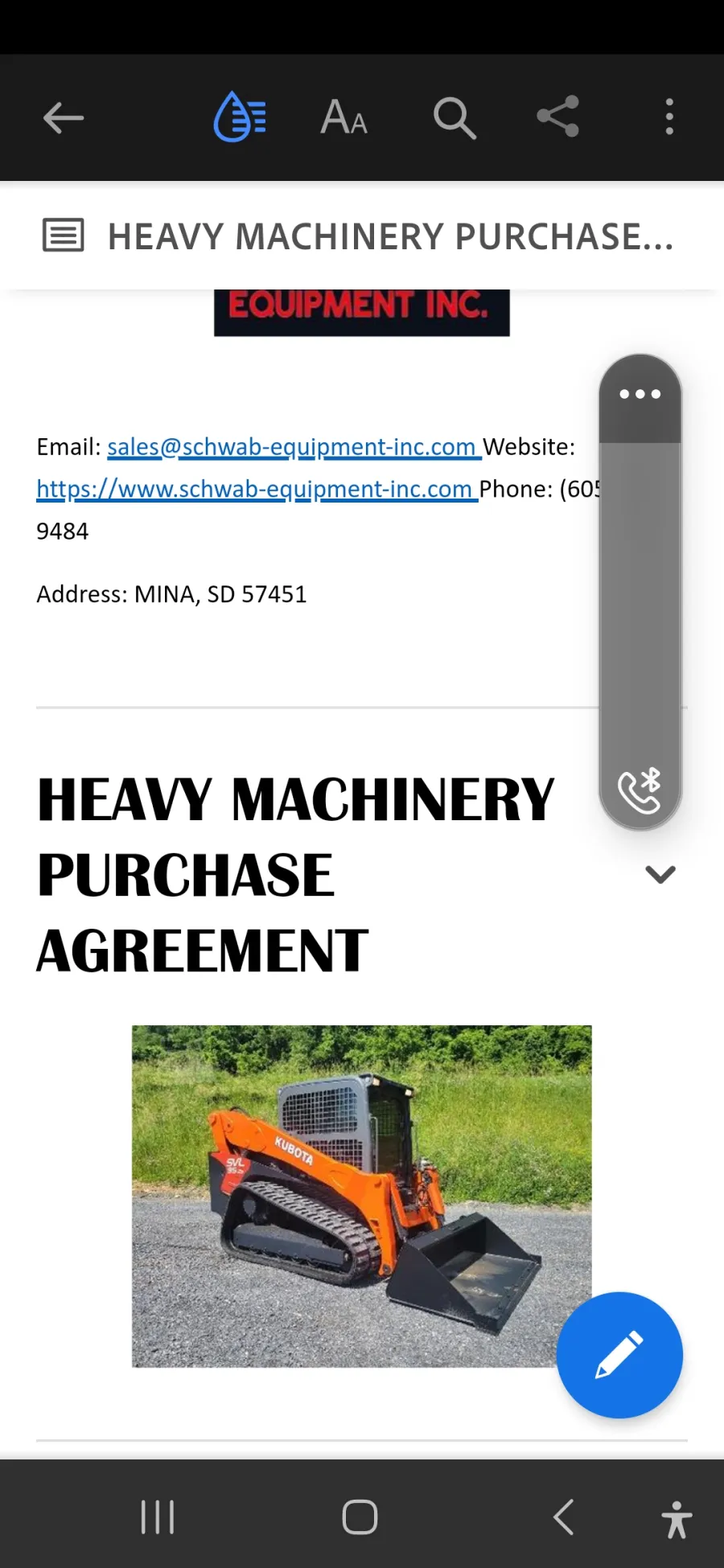Collapse the Heavy Machinery Purchase Agreement section

pyautogui.click(x=660, y=874)
